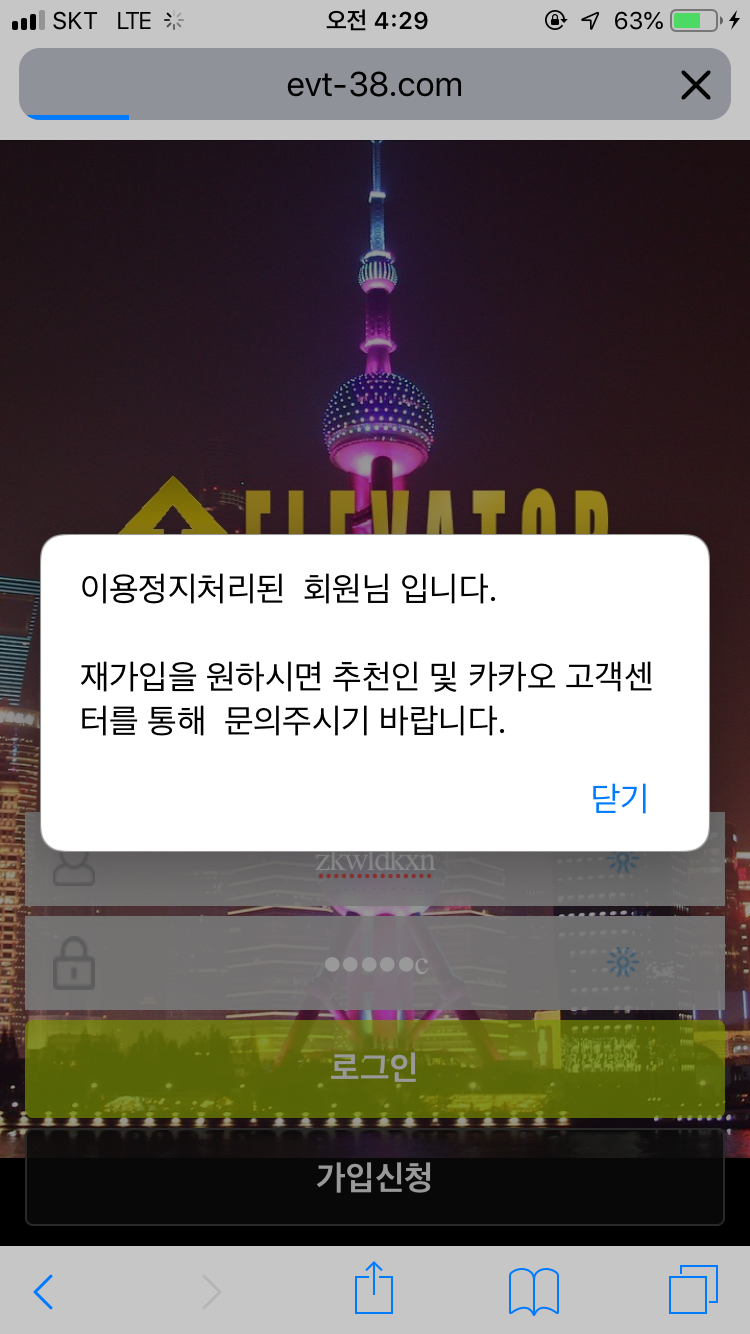Focus the username field showing zkwldkxn
750x1334 pixels.
tap(375, 862)
